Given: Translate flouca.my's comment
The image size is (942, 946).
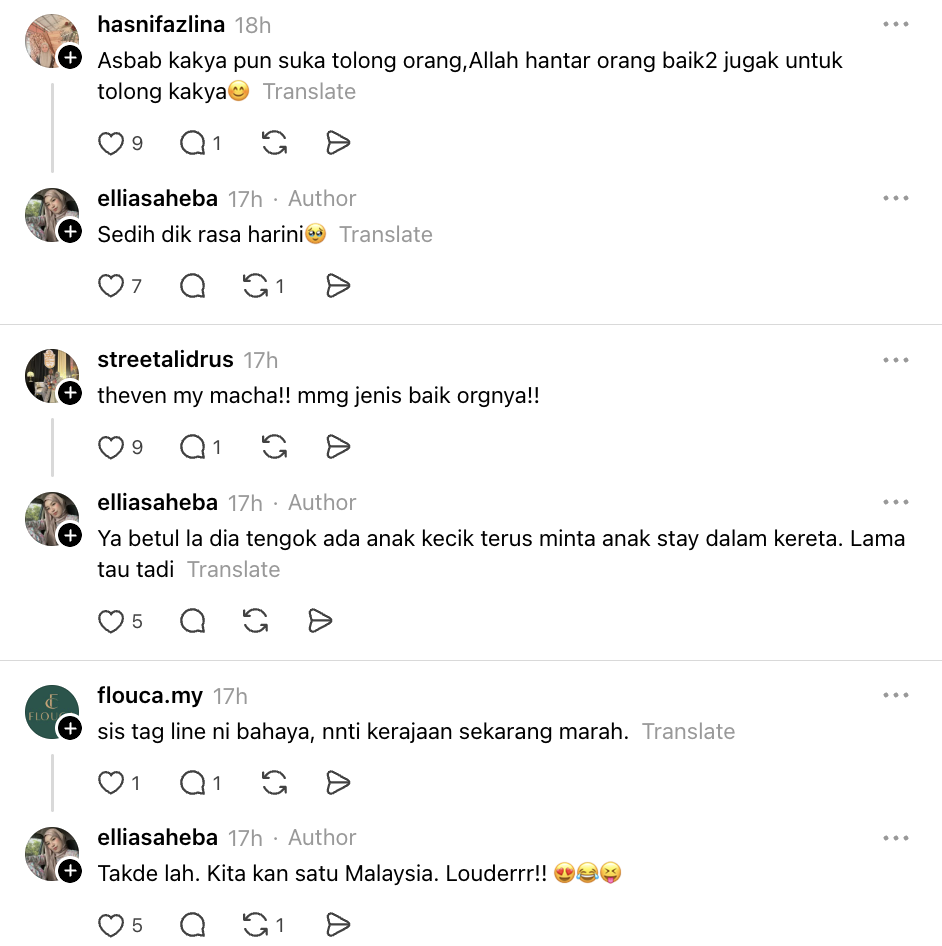Looking at the screenshot, I should click(688, 731).
